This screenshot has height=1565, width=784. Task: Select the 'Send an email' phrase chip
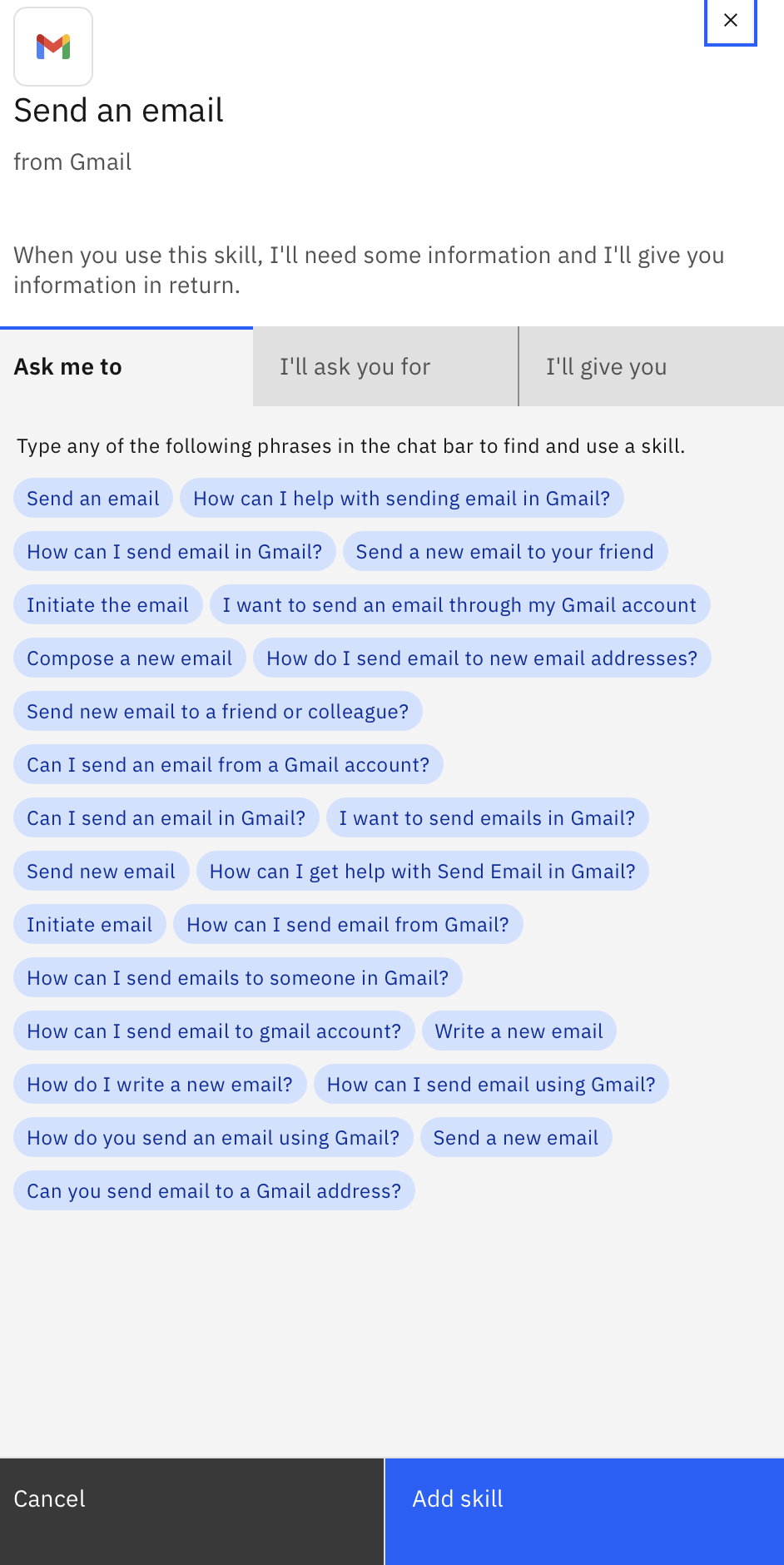(93, 498)
